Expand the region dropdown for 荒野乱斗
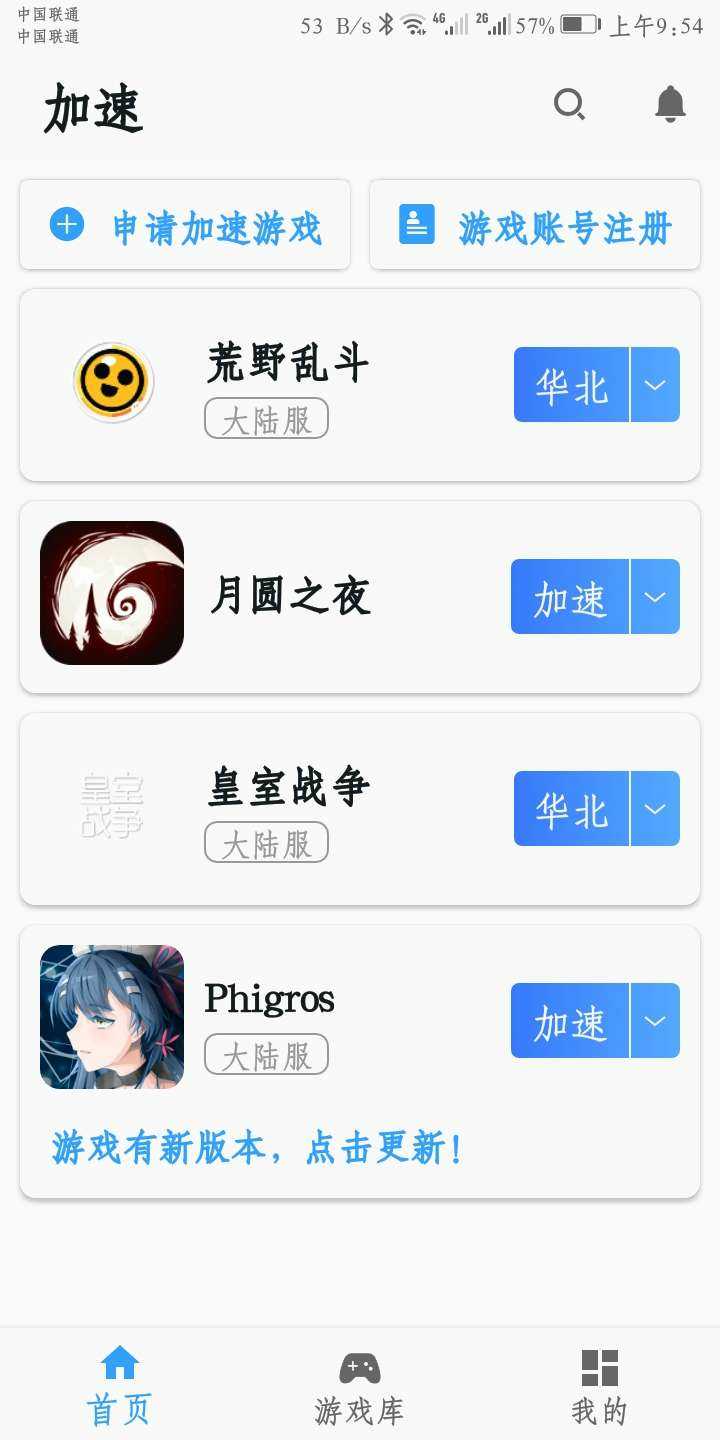The height and width of the screenshot is (1440, 720). pyautogui.click(x=655, y=385)
